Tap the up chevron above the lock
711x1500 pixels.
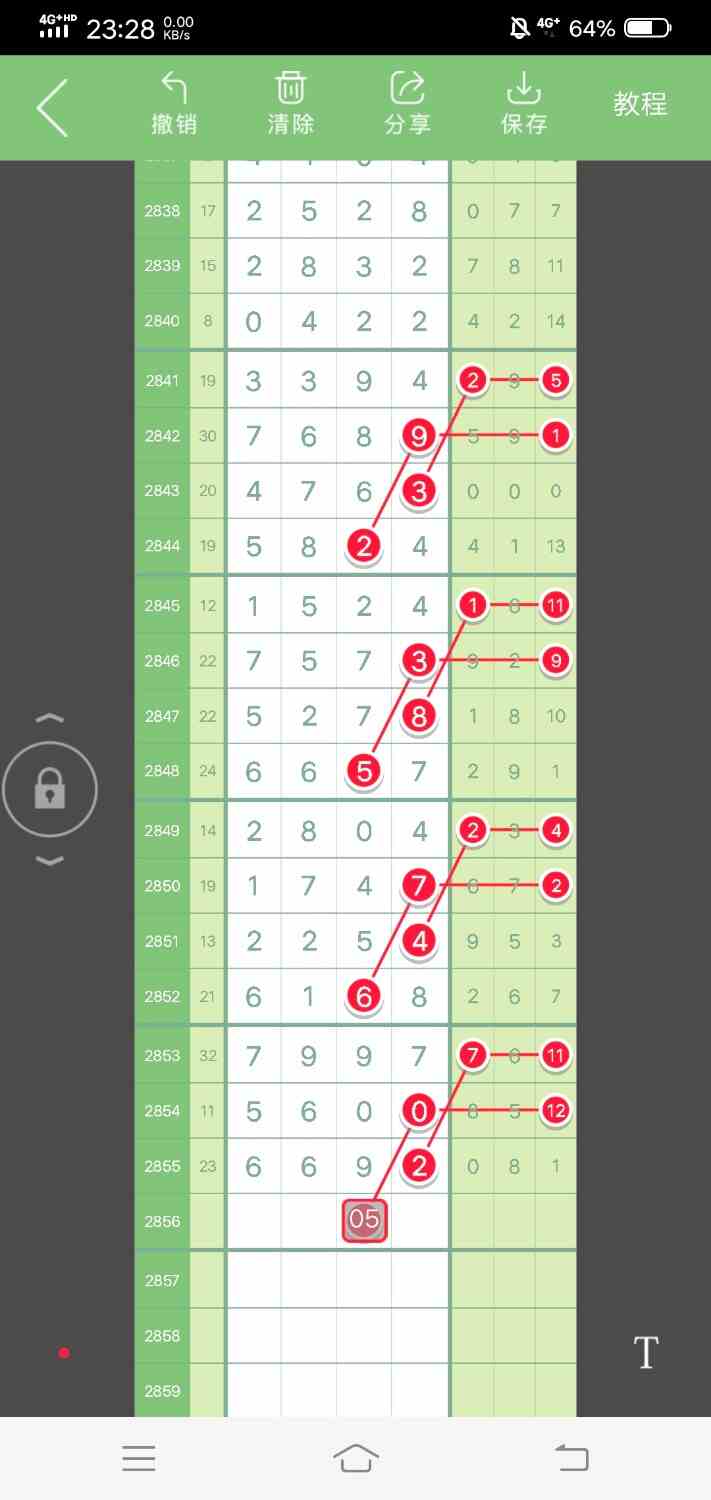[x=50, y=719]
